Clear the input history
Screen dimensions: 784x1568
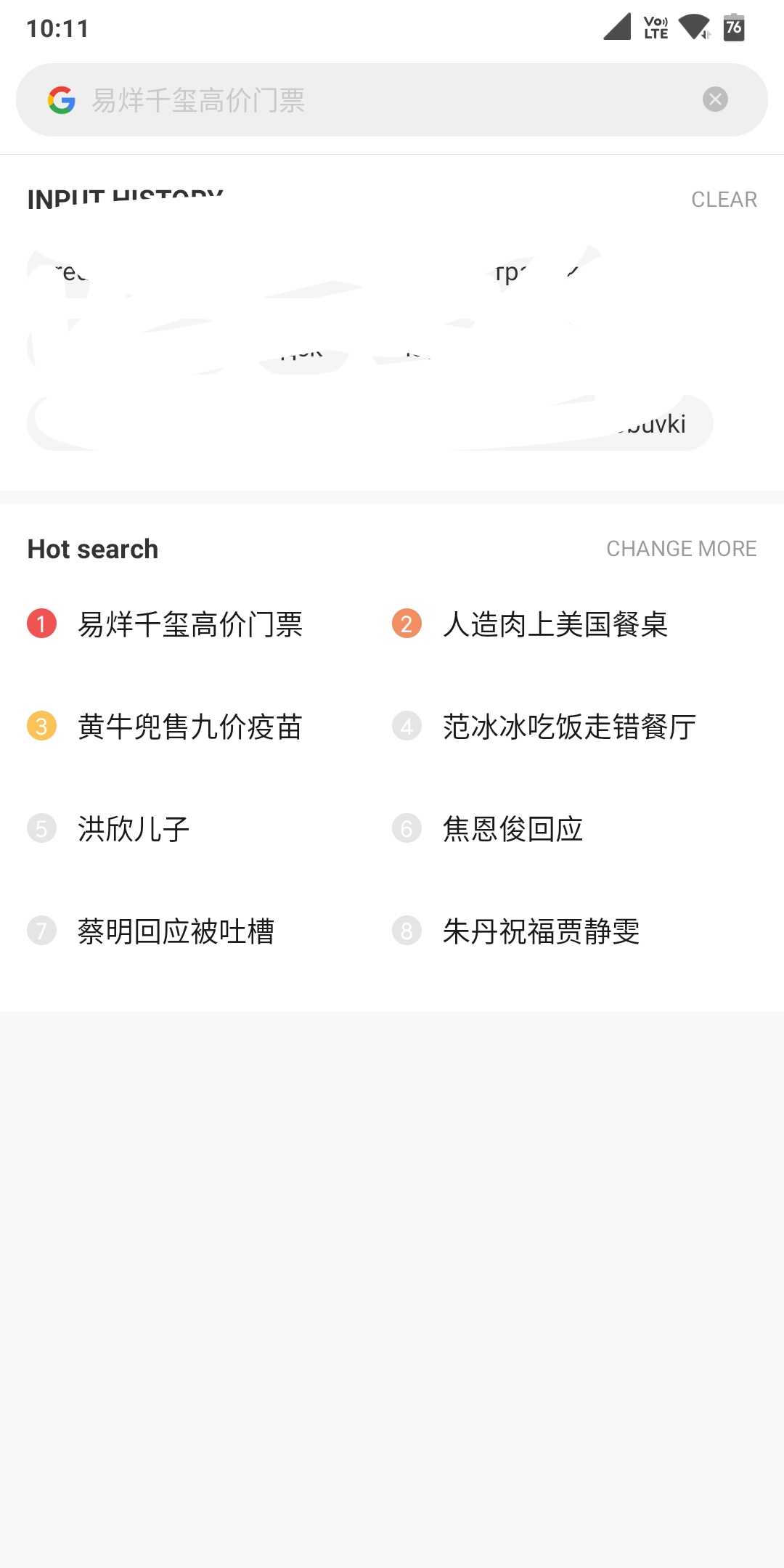[723, 200]
